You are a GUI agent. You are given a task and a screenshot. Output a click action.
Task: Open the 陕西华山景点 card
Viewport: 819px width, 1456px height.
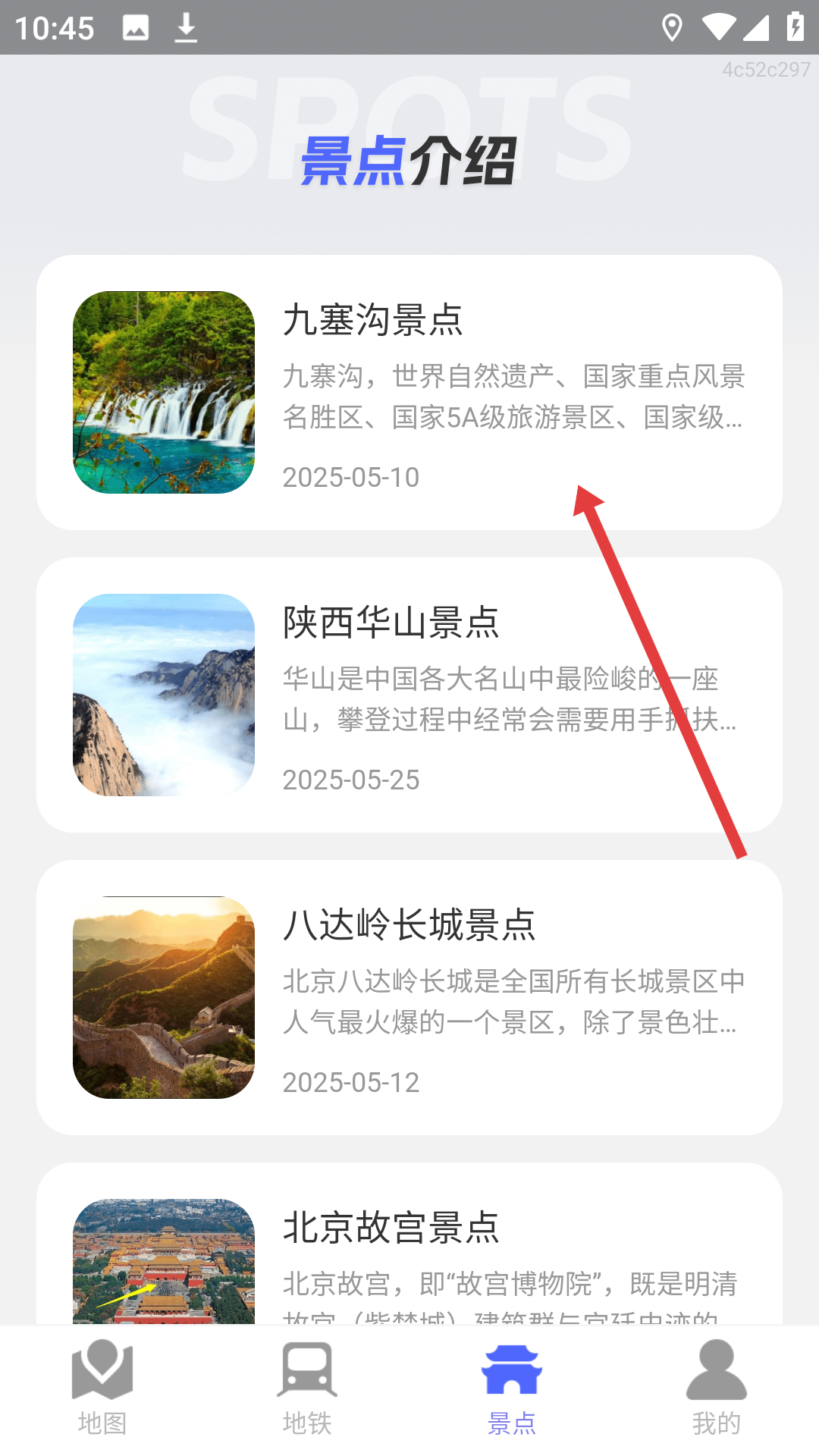(409, 695)
